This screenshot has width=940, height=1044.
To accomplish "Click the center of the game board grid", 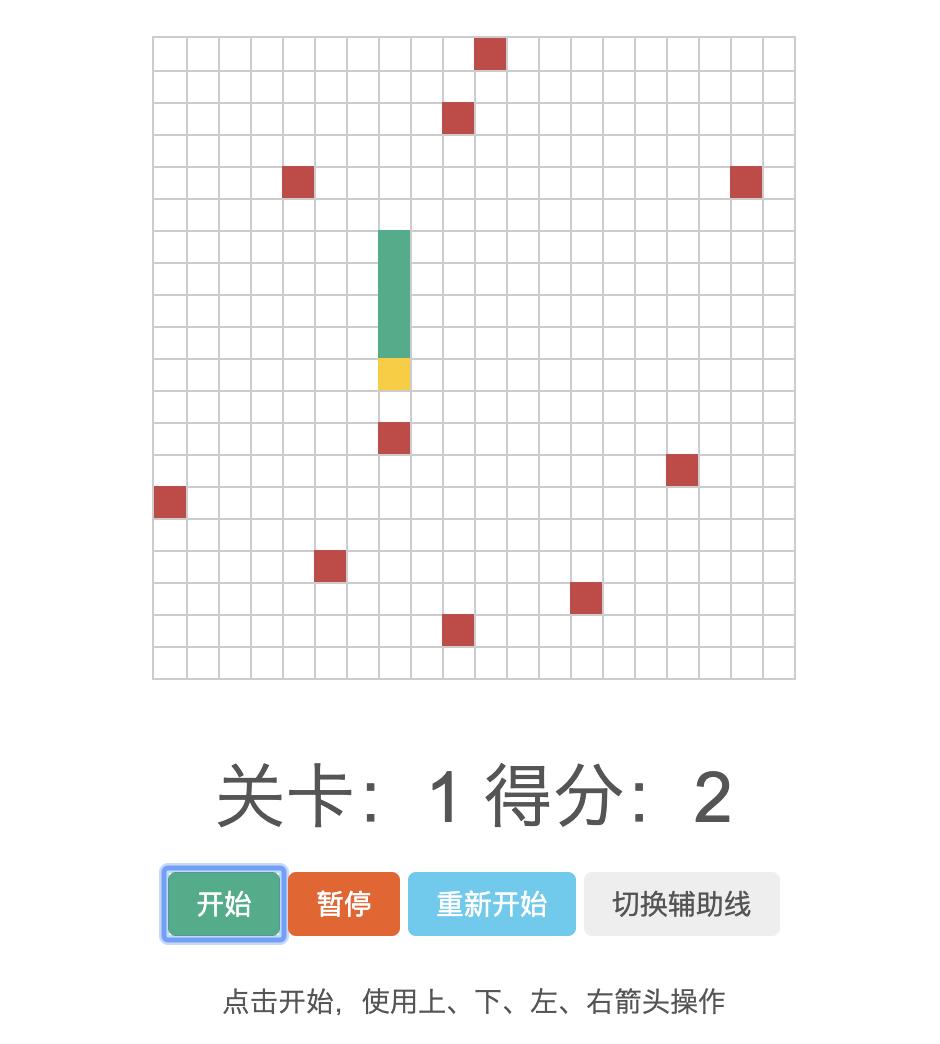I will (x=473, y=357).
